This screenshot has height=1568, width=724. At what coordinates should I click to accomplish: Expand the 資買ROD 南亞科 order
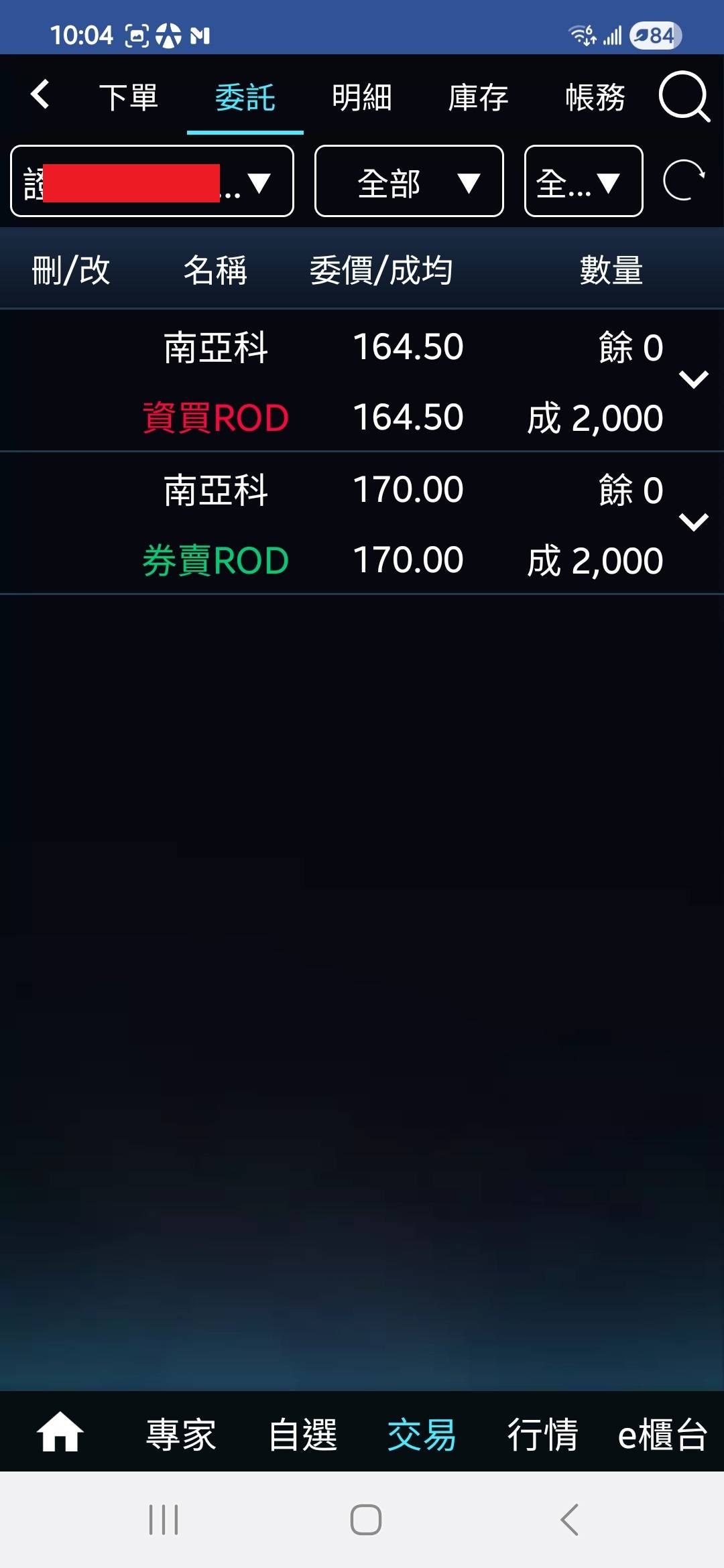coord(693,380)
